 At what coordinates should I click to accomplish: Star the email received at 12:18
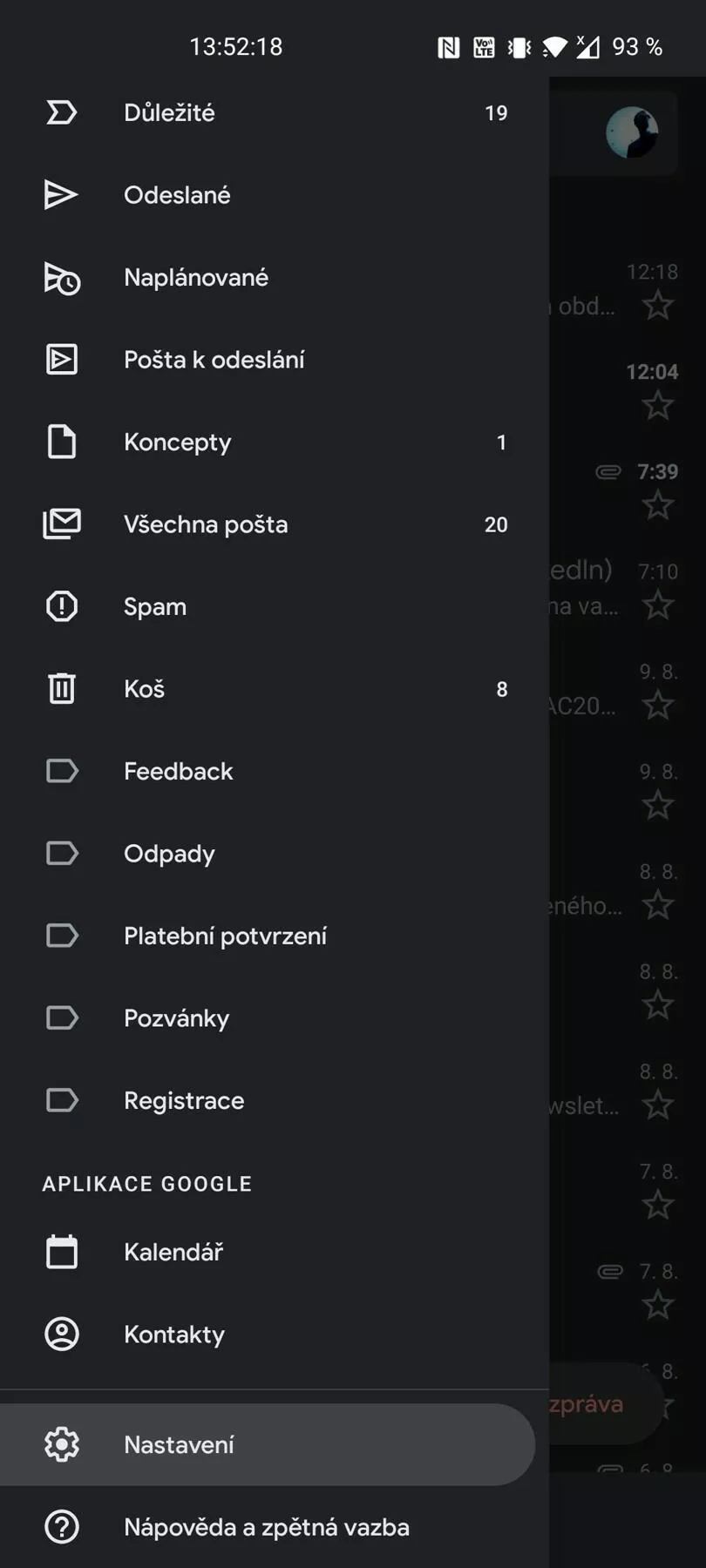[658, 306]
